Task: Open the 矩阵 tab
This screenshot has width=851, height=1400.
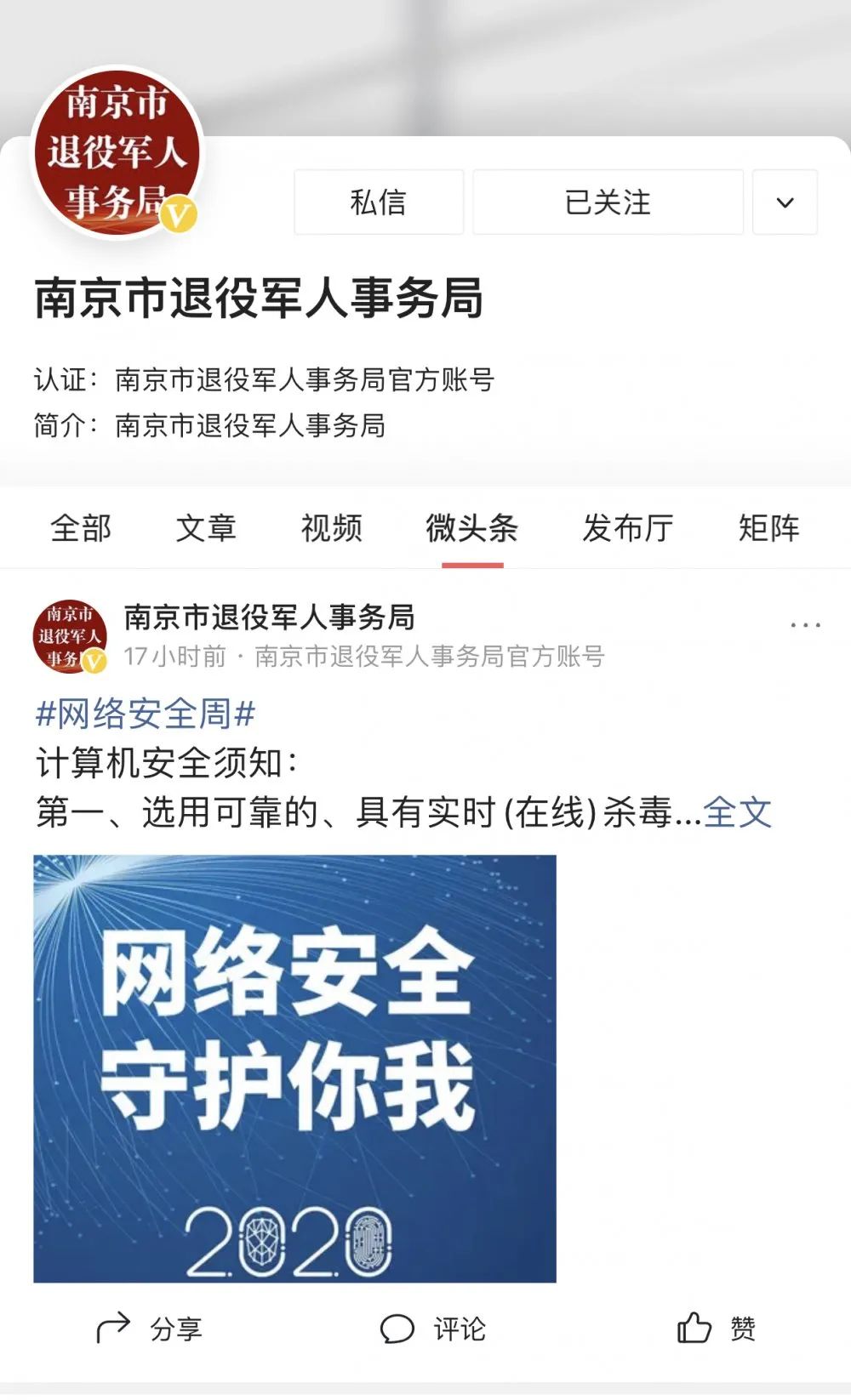Action: tap(768, 528)
